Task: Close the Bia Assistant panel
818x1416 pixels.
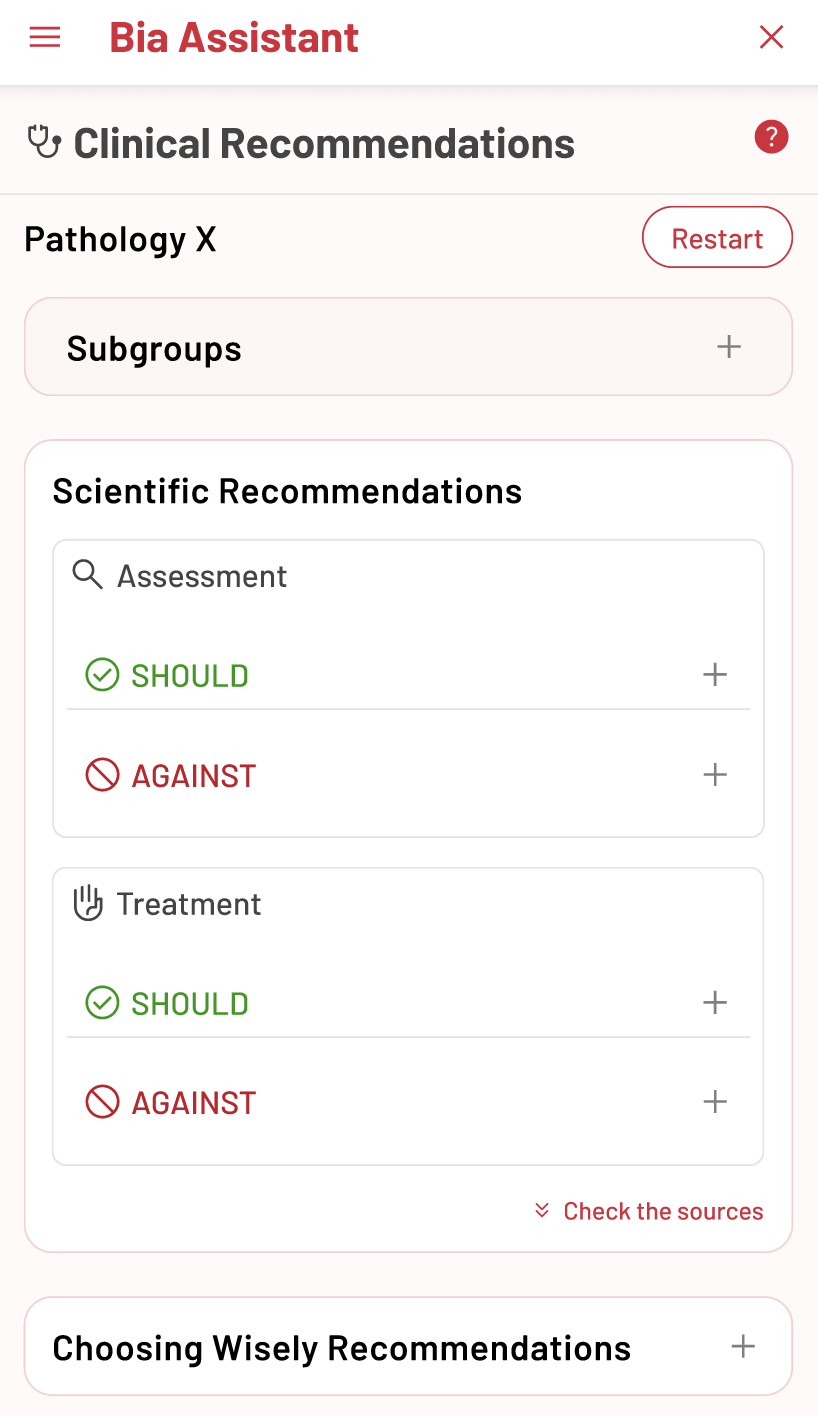Action: click(771, 38)
